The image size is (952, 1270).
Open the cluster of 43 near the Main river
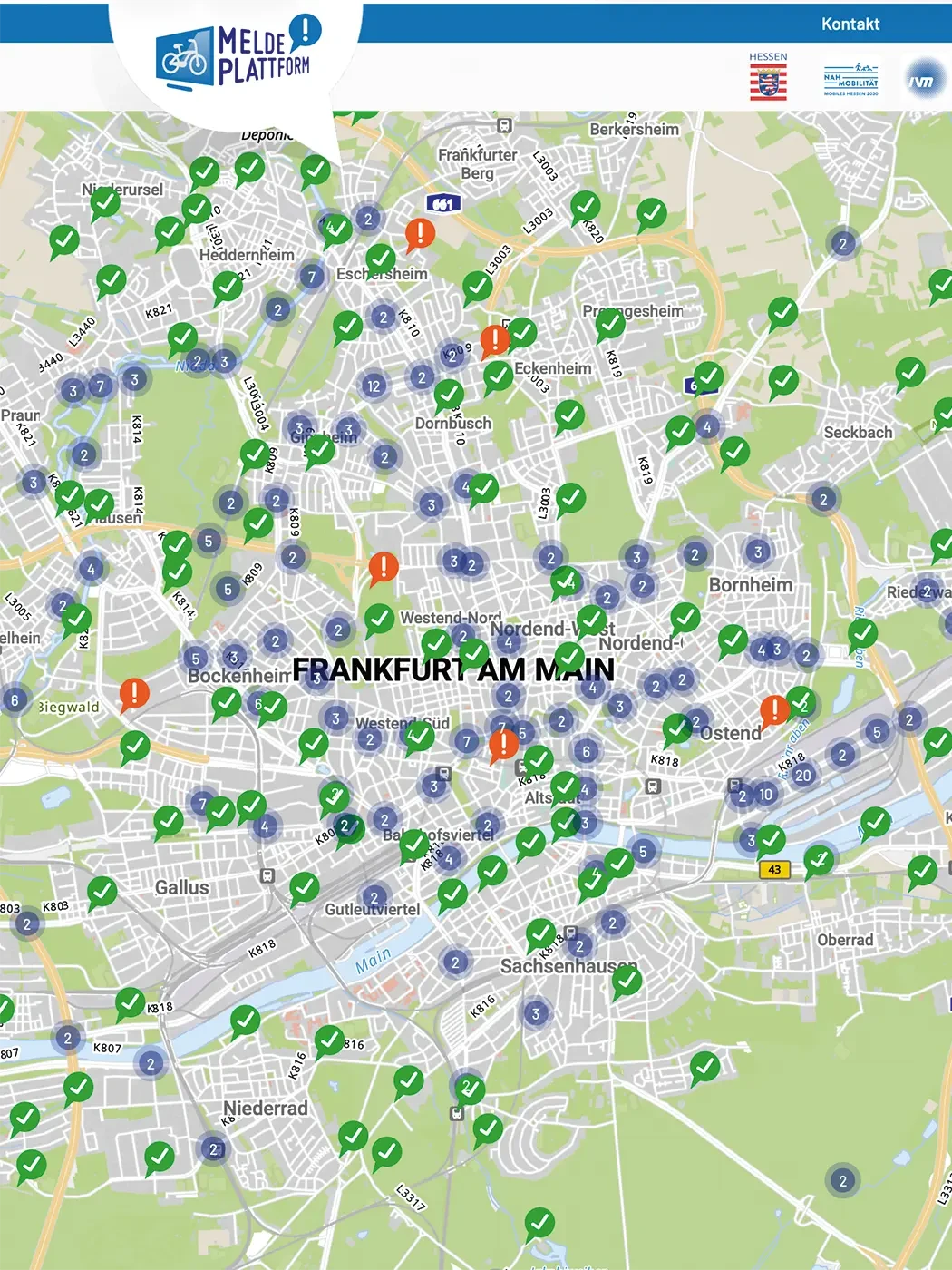[x=774, y=869]
